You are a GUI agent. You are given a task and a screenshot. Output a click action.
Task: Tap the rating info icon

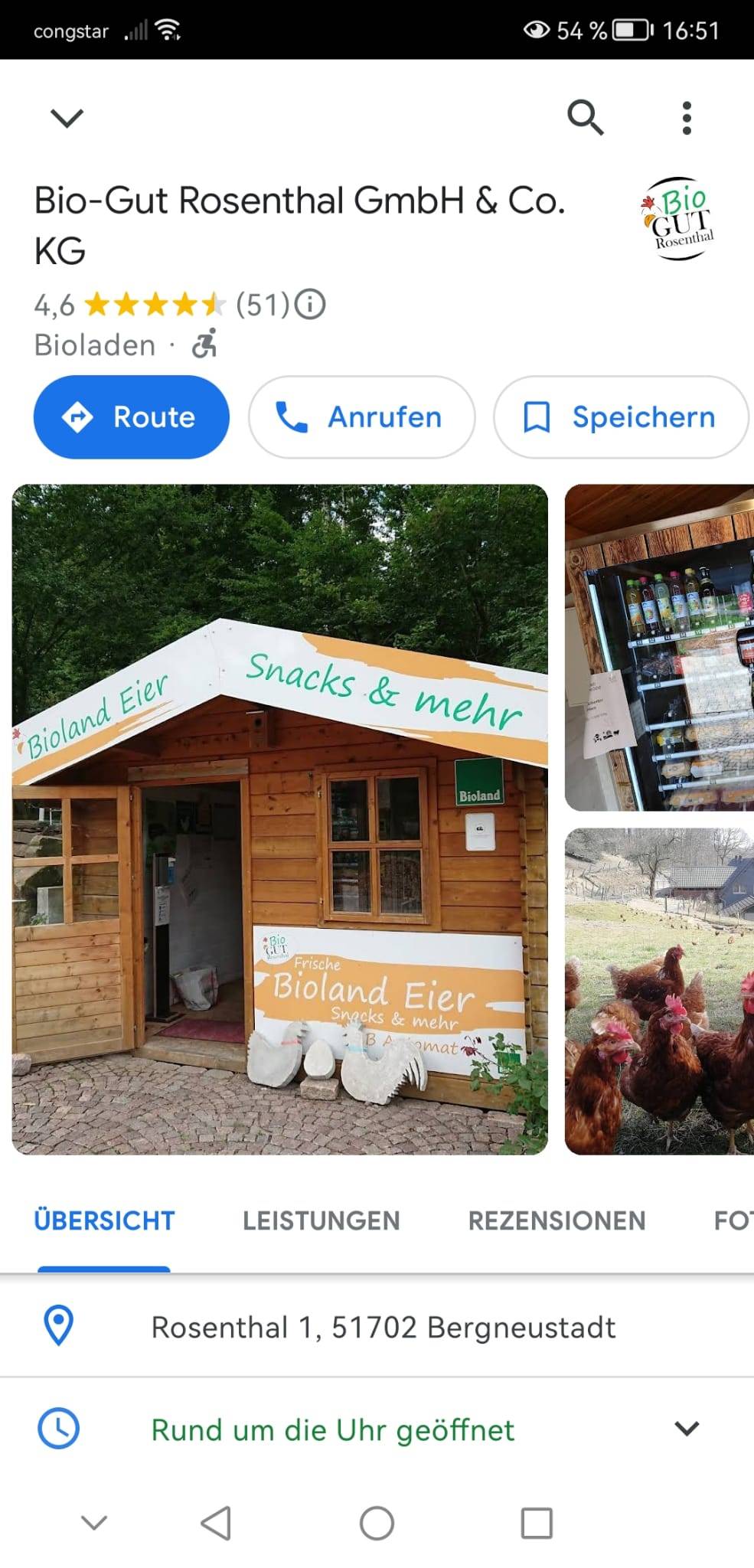(x=311, y=305)
